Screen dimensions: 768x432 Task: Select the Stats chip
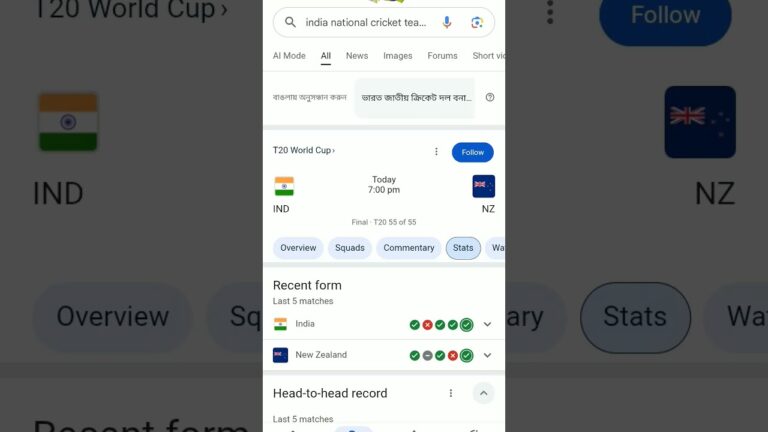(463, 248)
